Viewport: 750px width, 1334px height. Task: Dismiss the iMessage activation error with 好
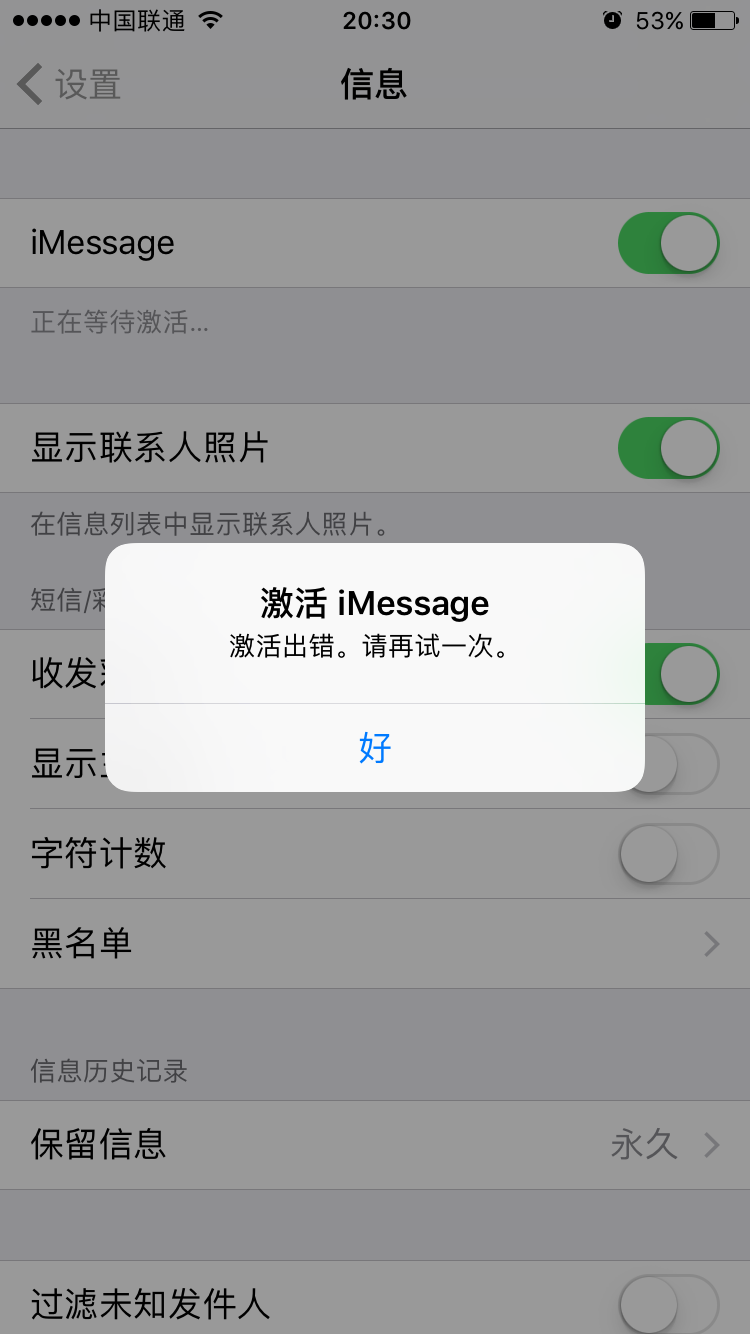point(375,748)
